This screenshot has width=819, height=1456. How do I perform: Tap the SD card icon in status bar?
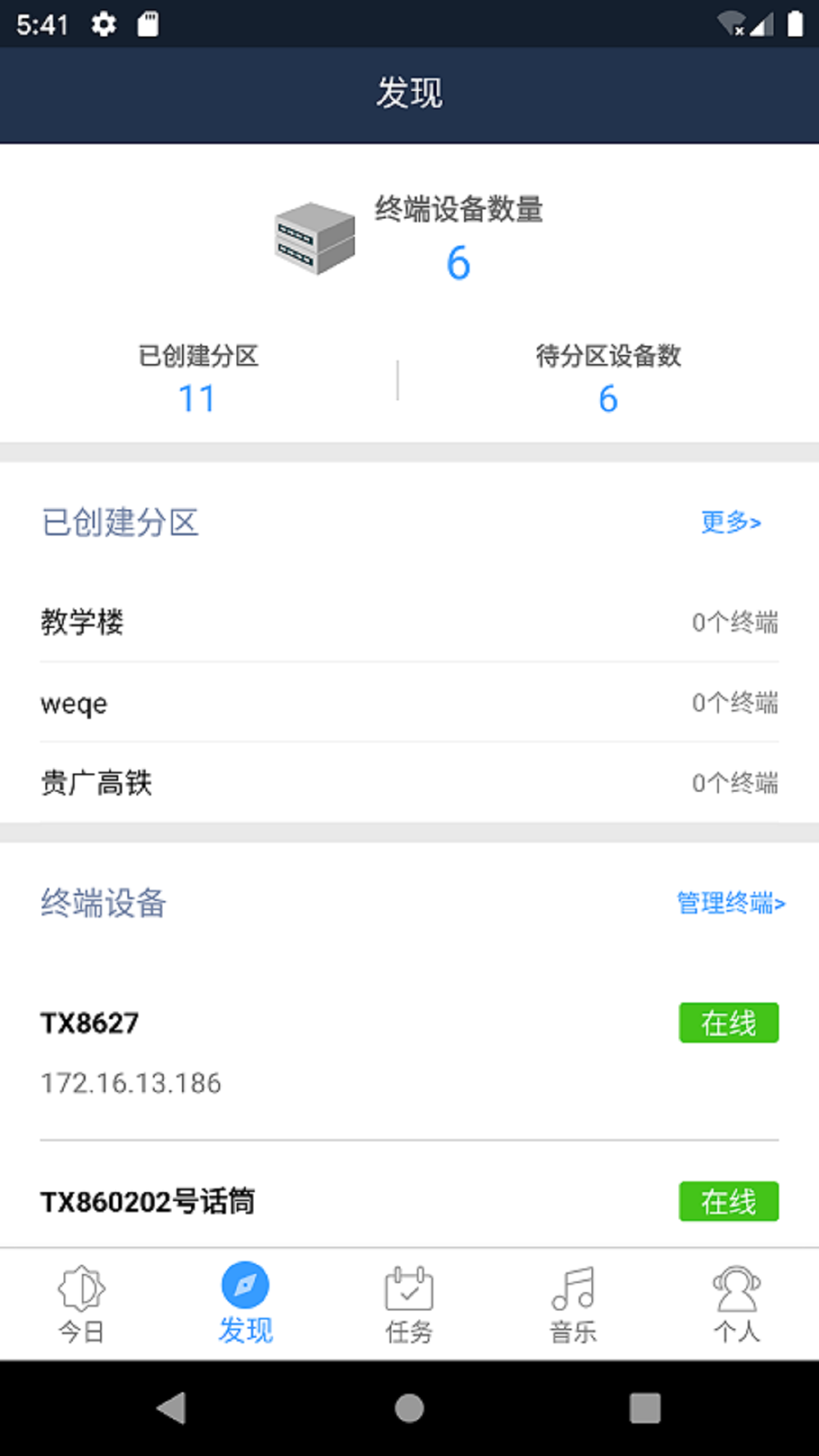pos(149,23)
